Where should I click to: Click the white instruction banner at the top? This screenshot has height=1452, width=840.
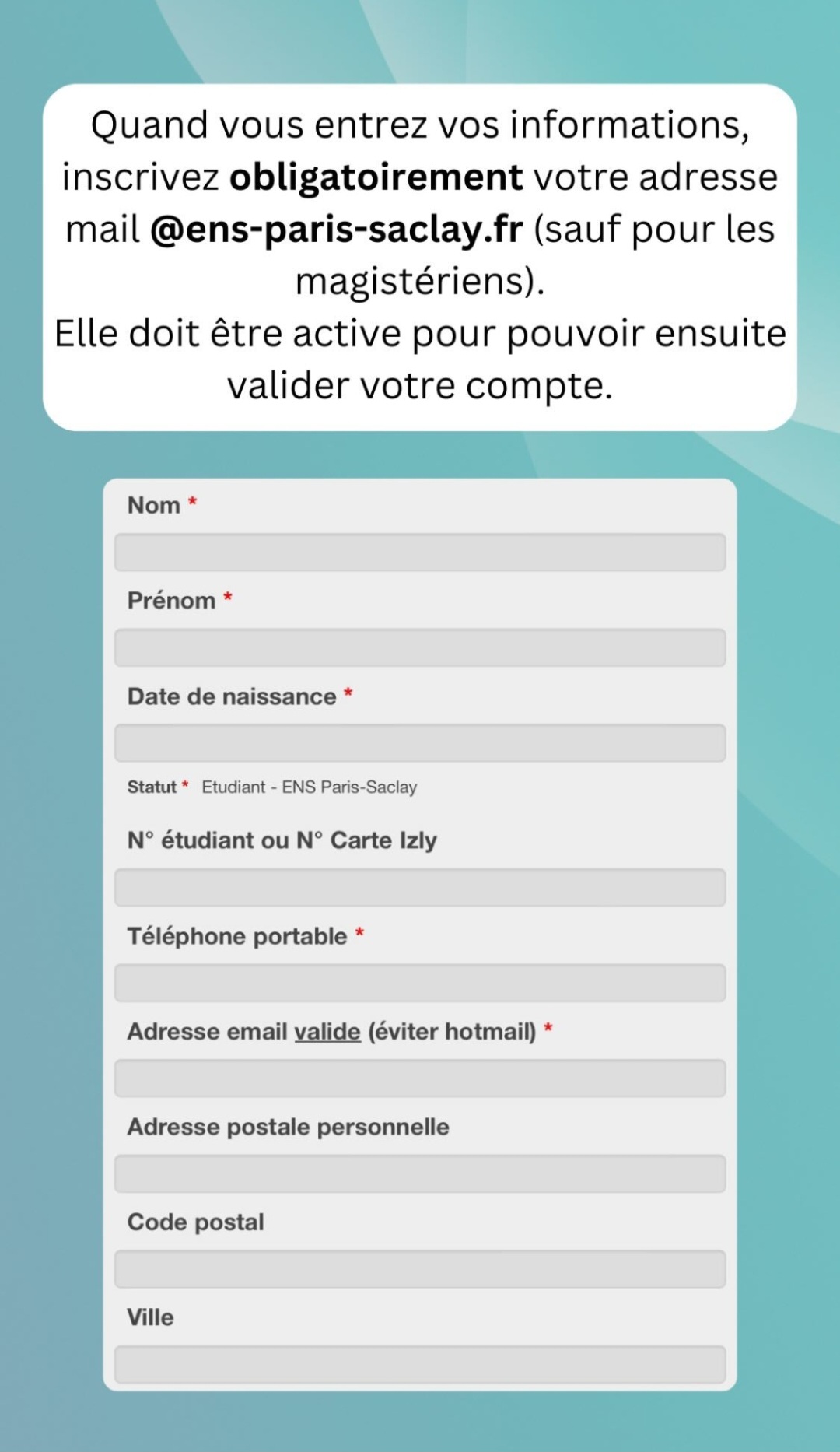(x=420, y=257)
